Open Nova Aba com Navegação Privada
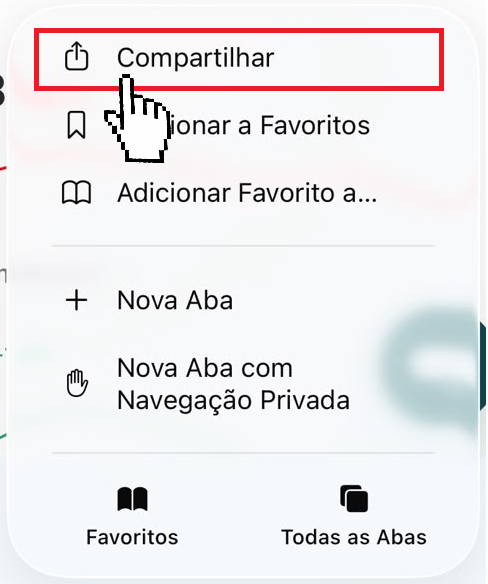Screen dimensions: 488x584 pyautogui.click(x=238, y=384)
